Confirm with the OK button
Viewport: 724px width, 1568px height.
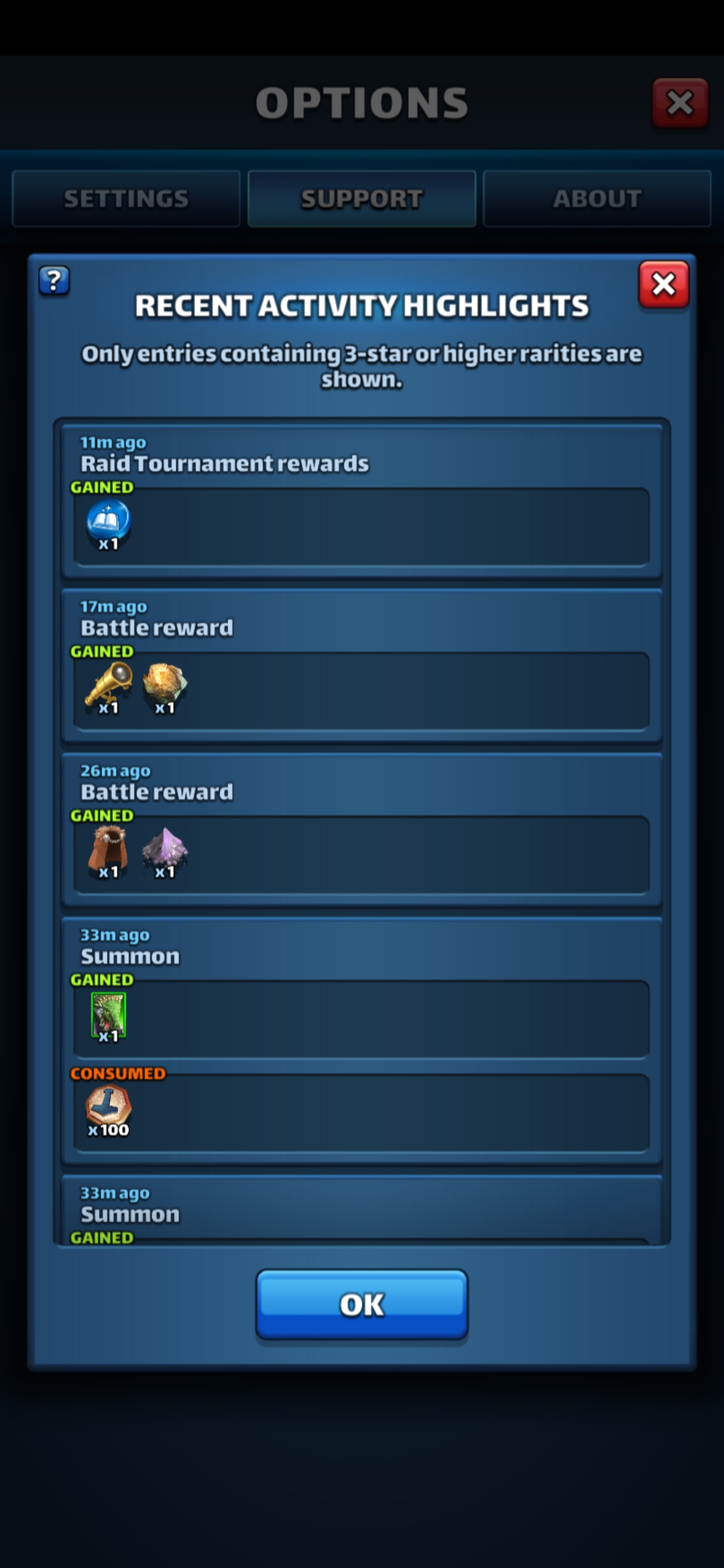click(362, 1304)
